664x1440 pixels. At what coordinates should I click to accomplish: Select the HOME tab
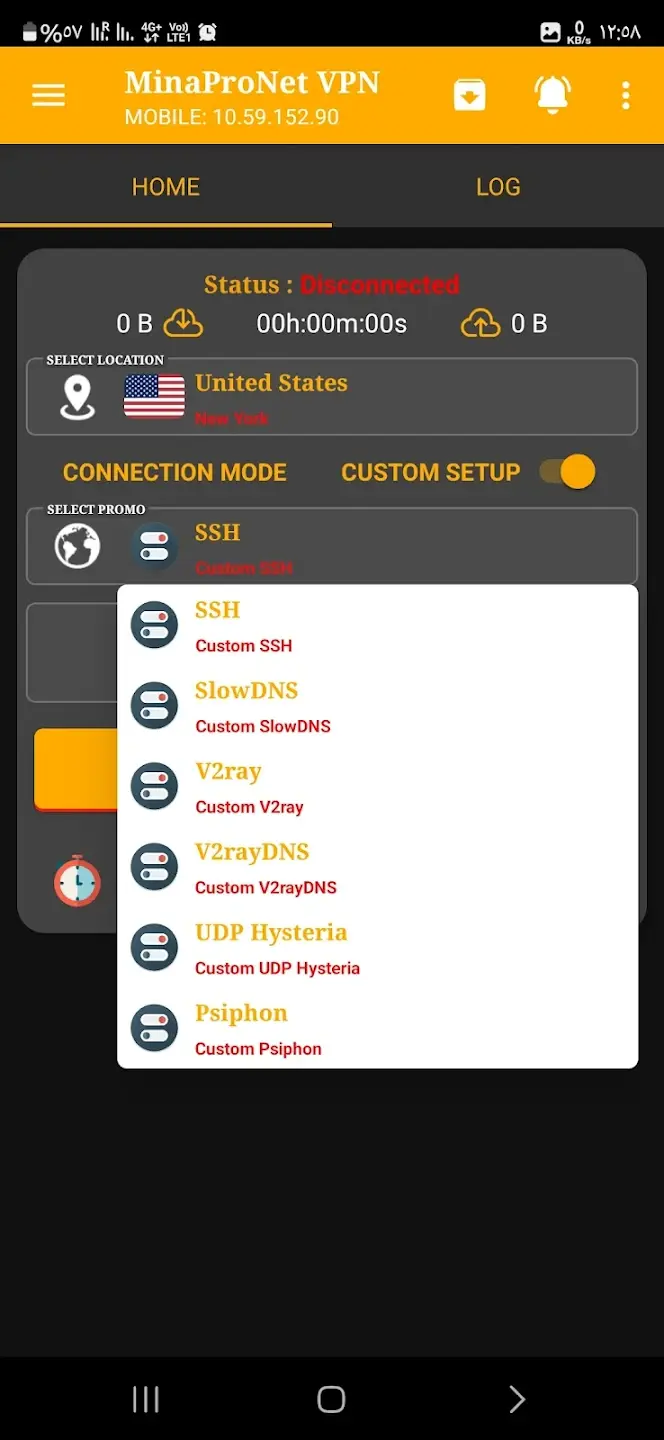click(166, 187)
